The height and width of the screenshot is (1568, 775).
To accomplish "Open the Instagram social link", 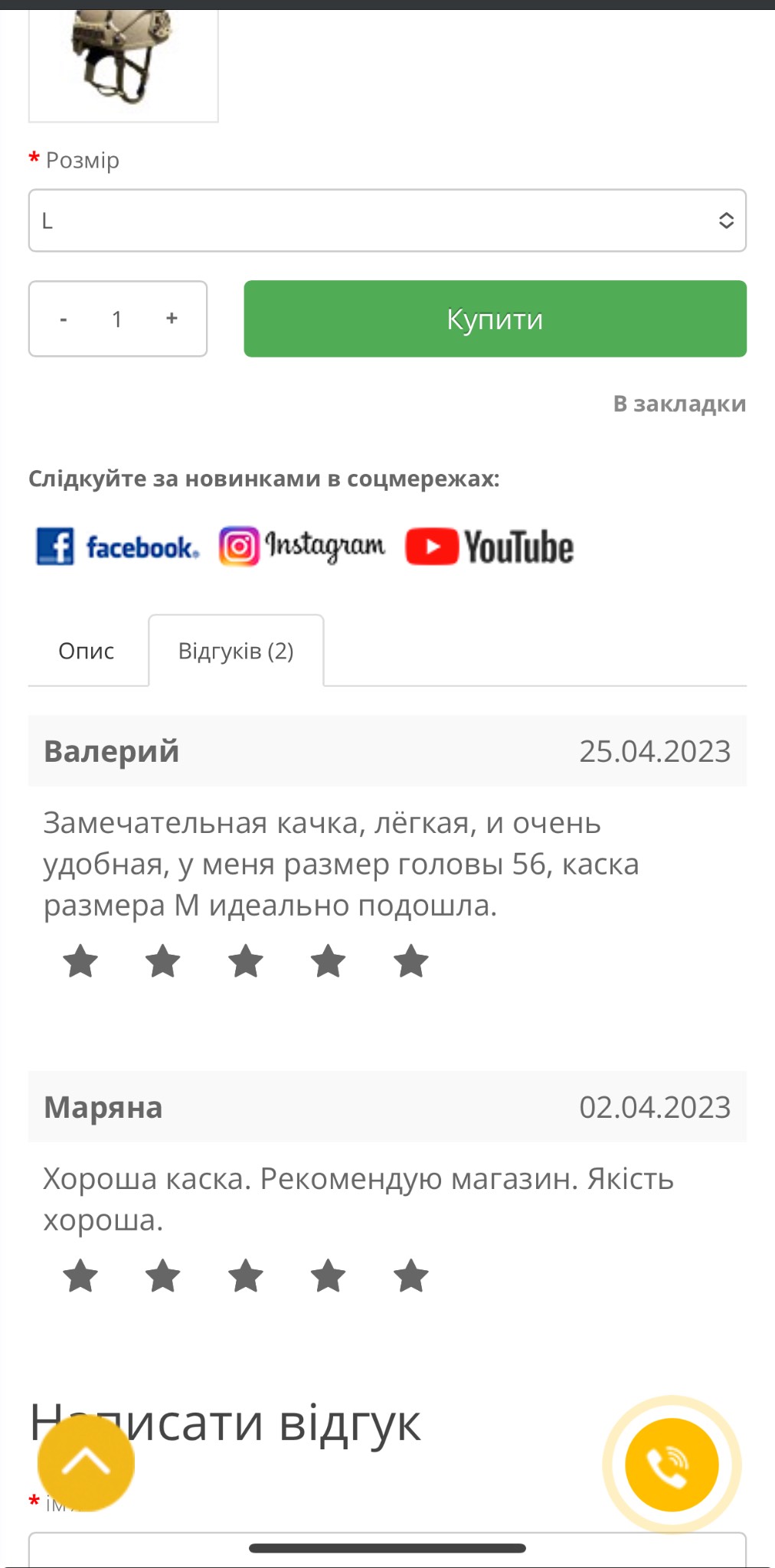I will click(x=302, y=547).
